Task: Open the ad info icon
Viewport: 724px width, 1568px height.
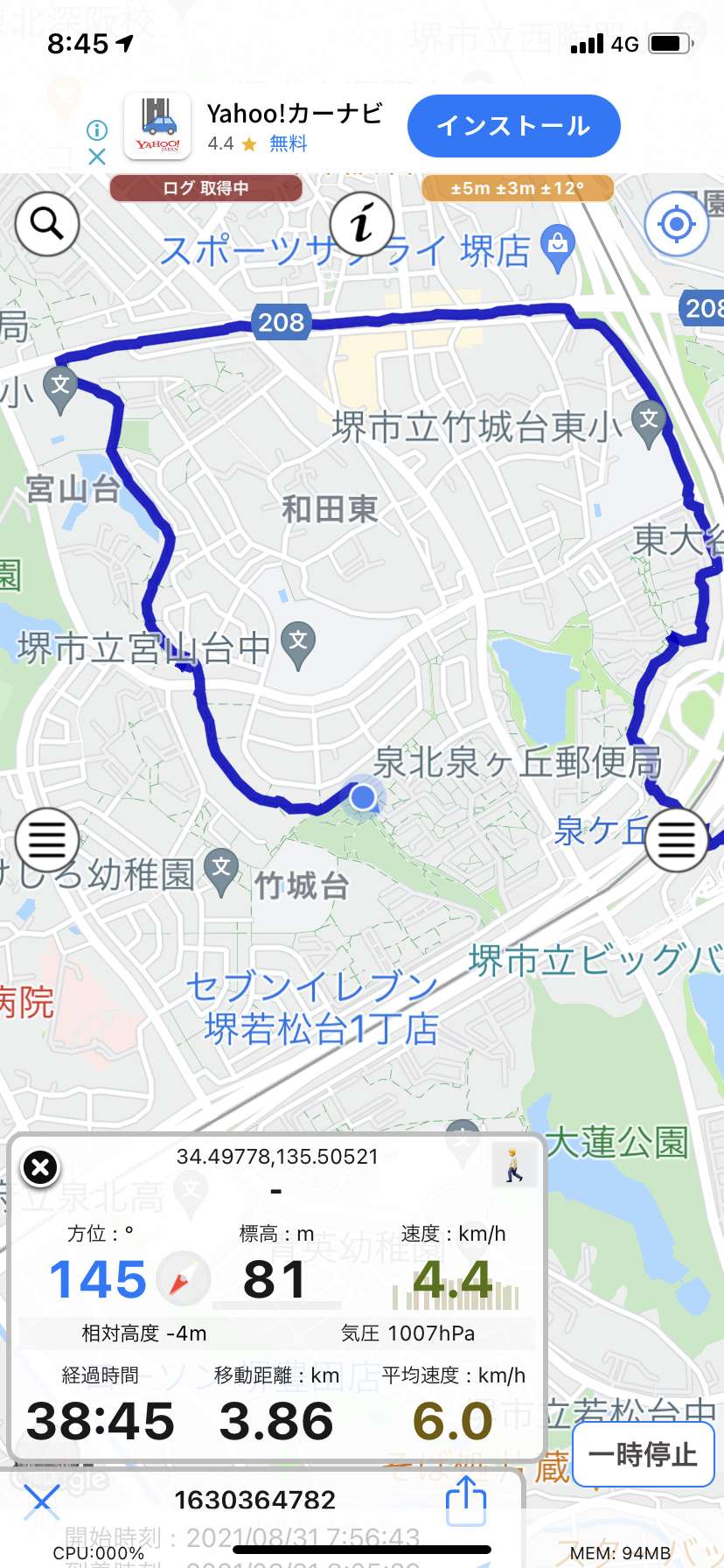Action: point(97,130)
